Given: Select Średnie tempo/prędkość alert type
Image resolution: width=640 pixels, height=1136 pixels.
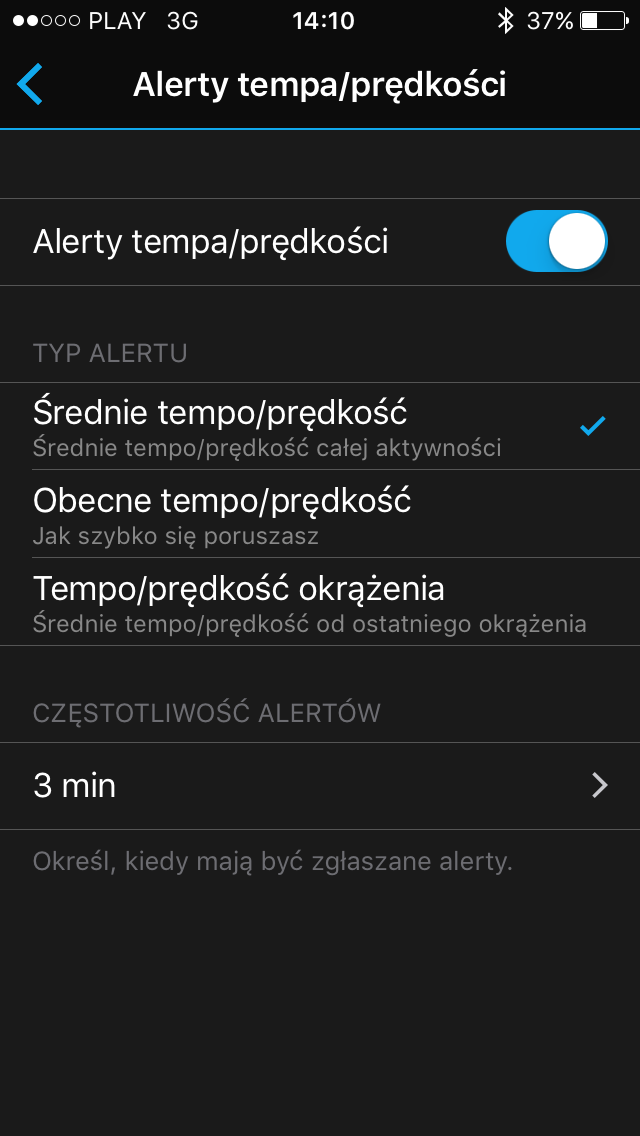Looking at the screenshot, I should 320,426.
